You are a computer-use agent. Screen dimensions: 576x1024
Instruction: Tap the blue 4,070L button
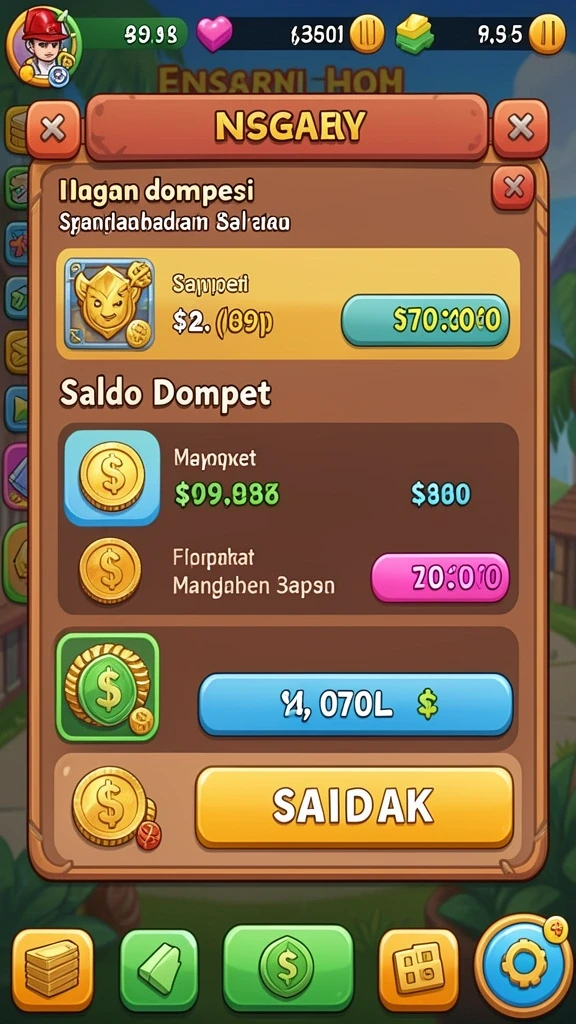pos(355,705)
